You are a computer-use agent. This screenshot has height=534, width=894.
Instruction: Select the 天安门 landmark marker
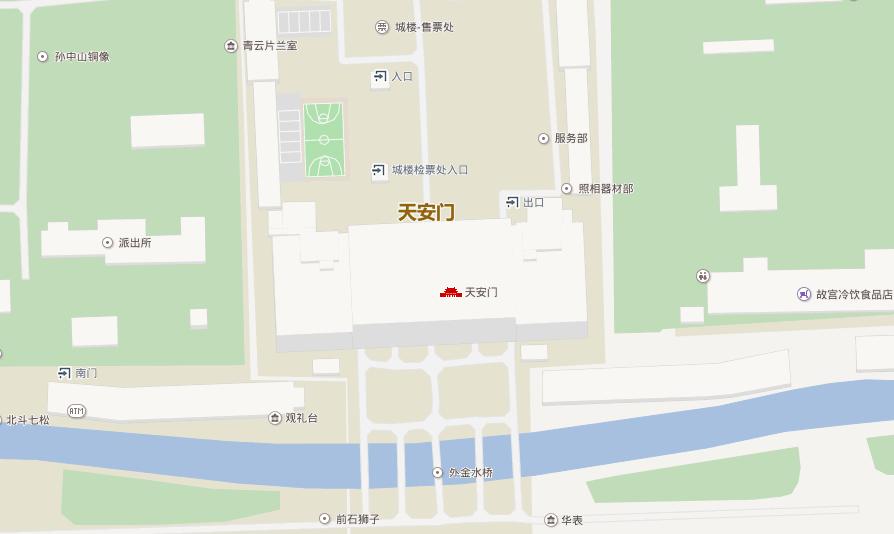tap(451, 292)
